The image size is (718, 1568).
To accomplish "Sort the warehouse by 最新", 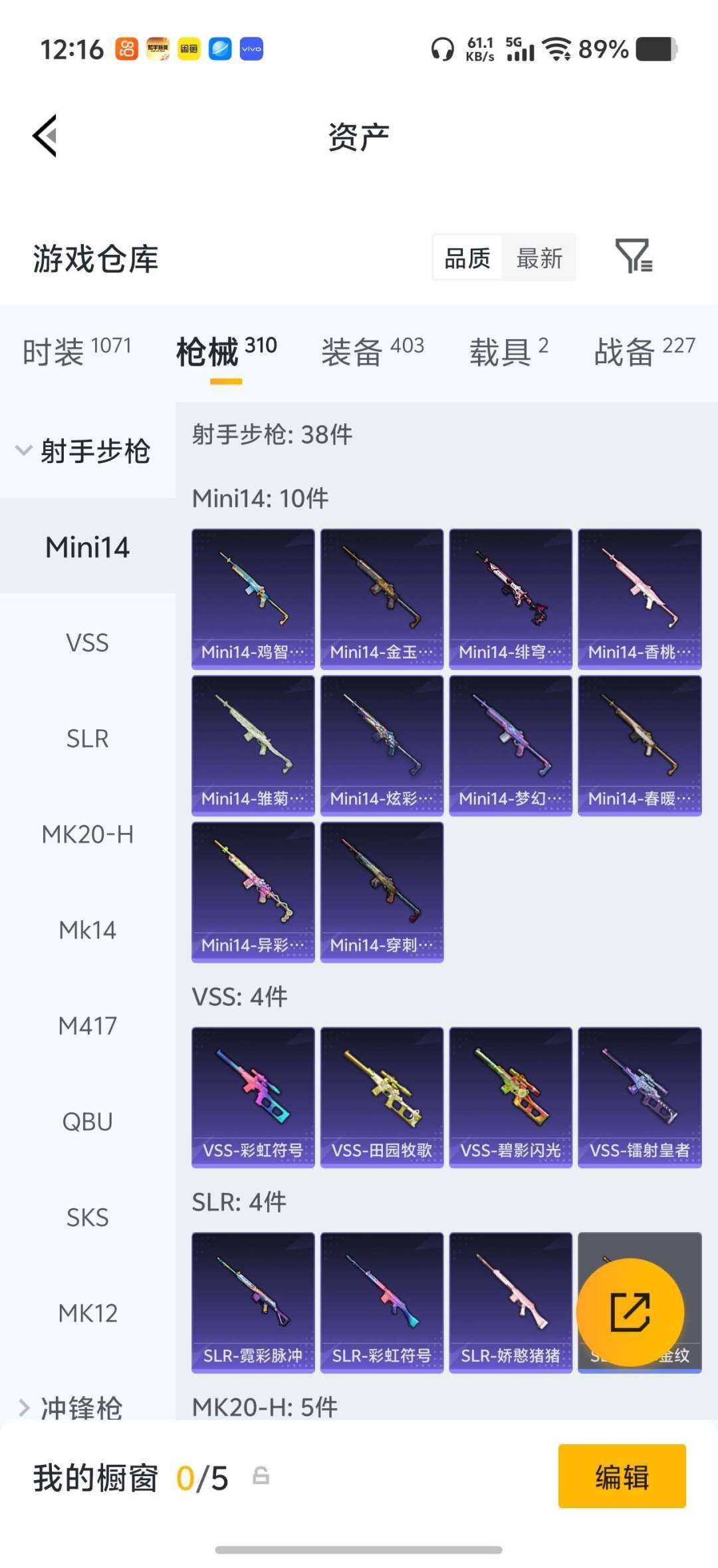I will coord(539,258).
